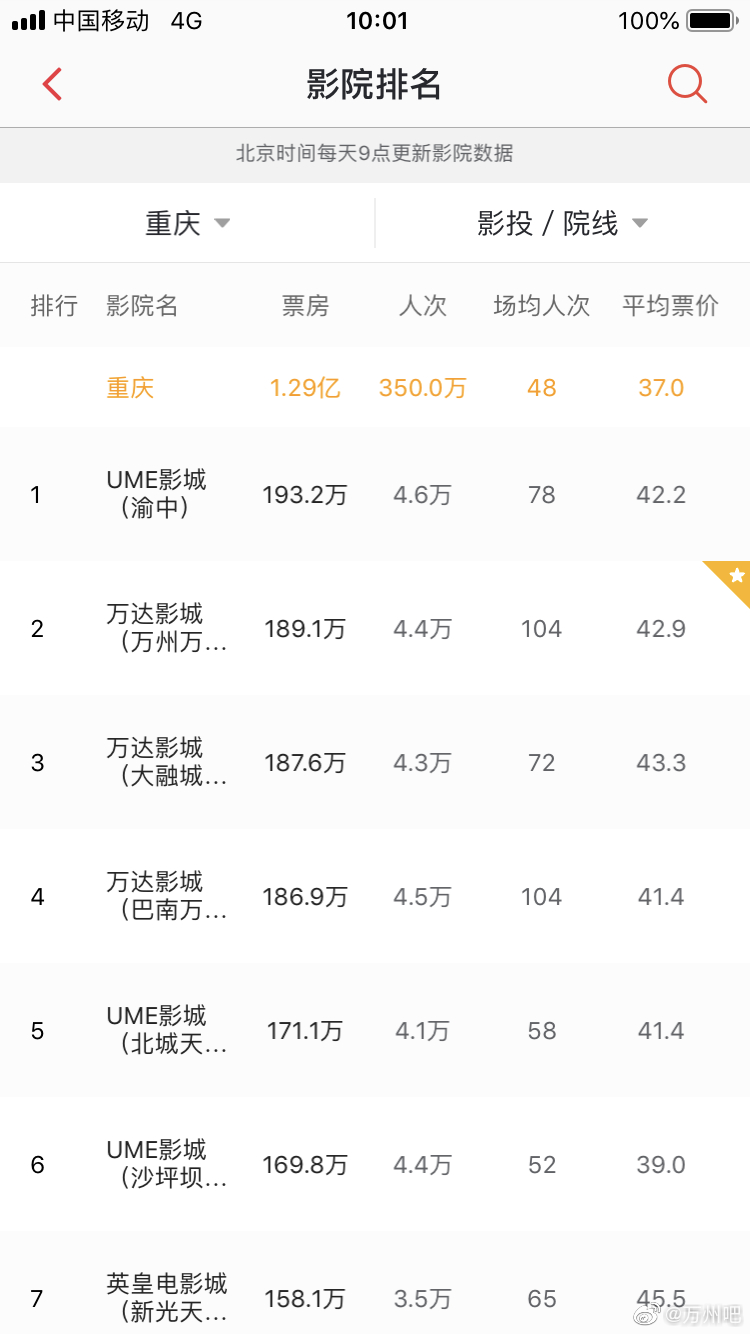Image resolution: width=750 pixels, height=1334 pixels.
Task: Open UME影城(北城天…) row
Action: [x=375, y=1030]
